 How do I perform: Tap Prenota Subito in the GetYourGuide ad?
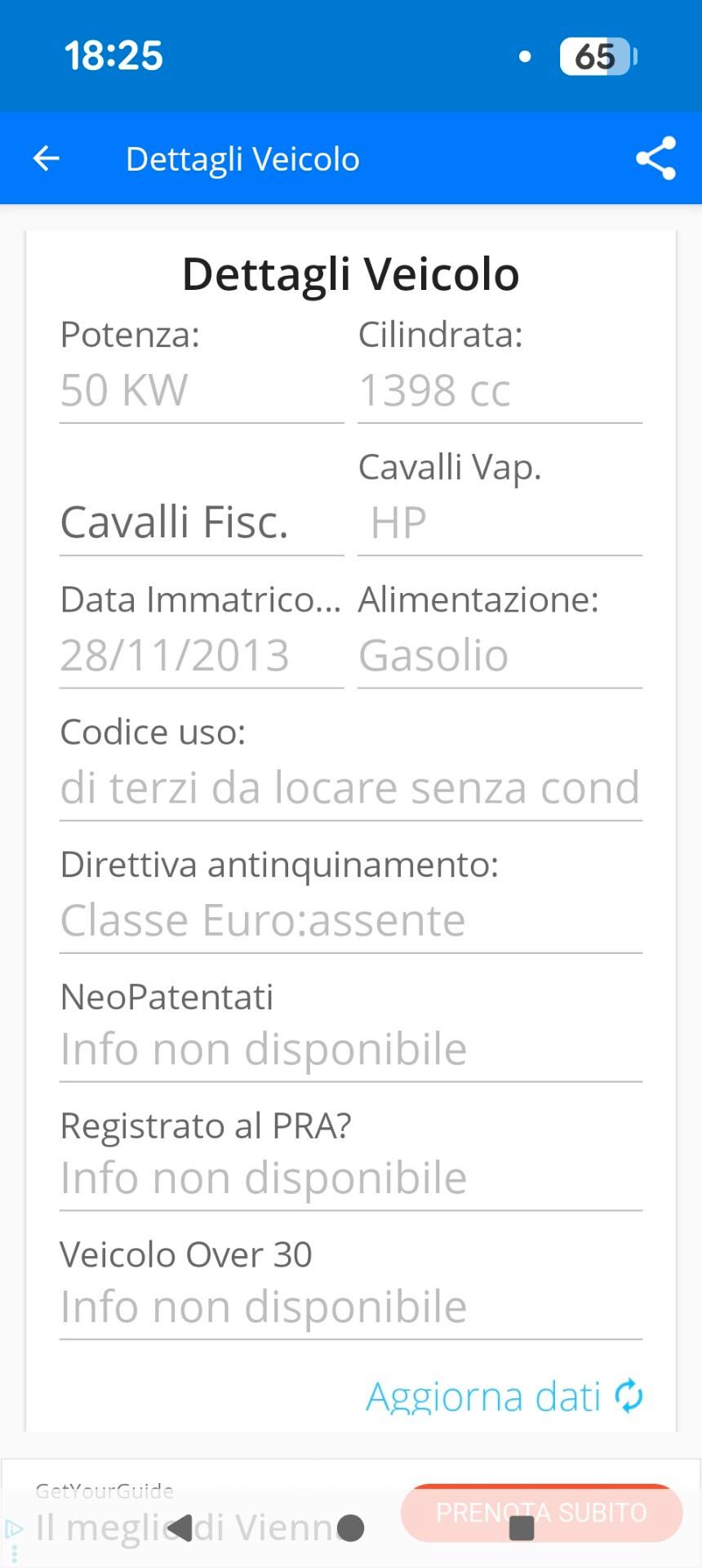tap(604, 1512)
